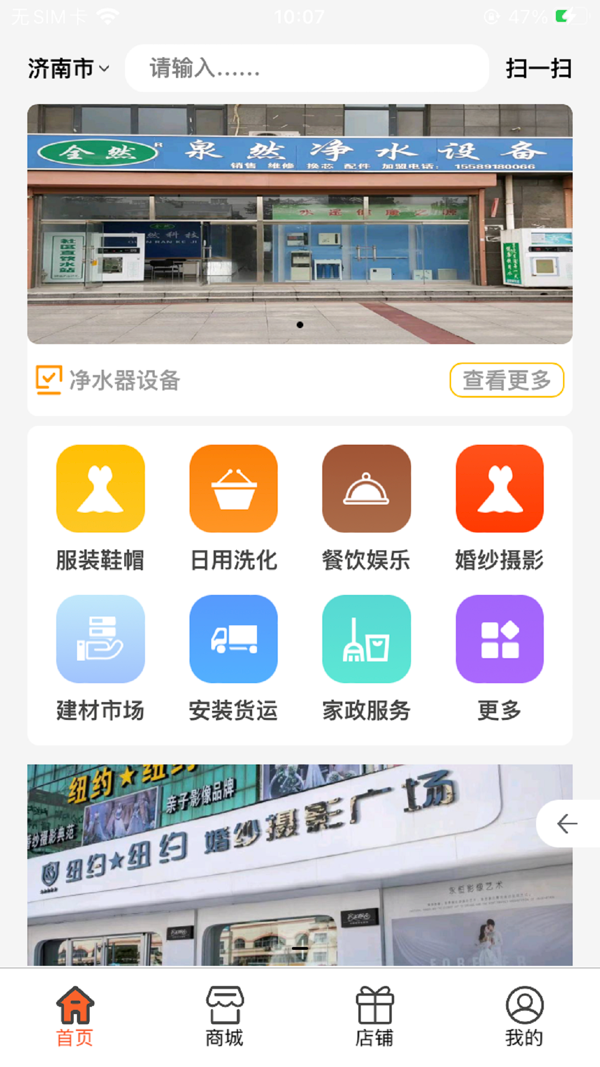Switch to the 商城 tab
Screen dimensions: 600x1067
coord(225,1017)
